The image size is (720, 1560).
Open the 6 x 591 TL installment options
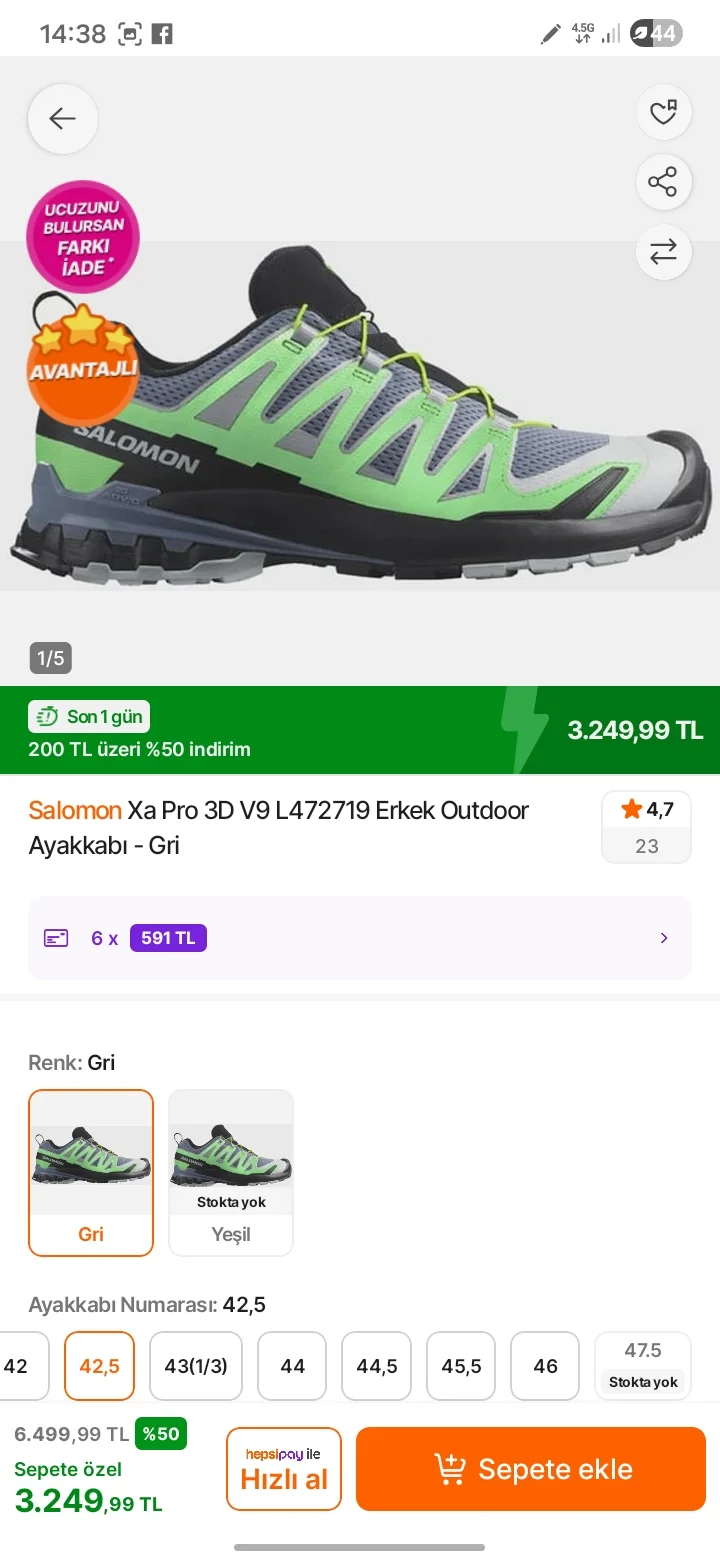pos(360,938)
